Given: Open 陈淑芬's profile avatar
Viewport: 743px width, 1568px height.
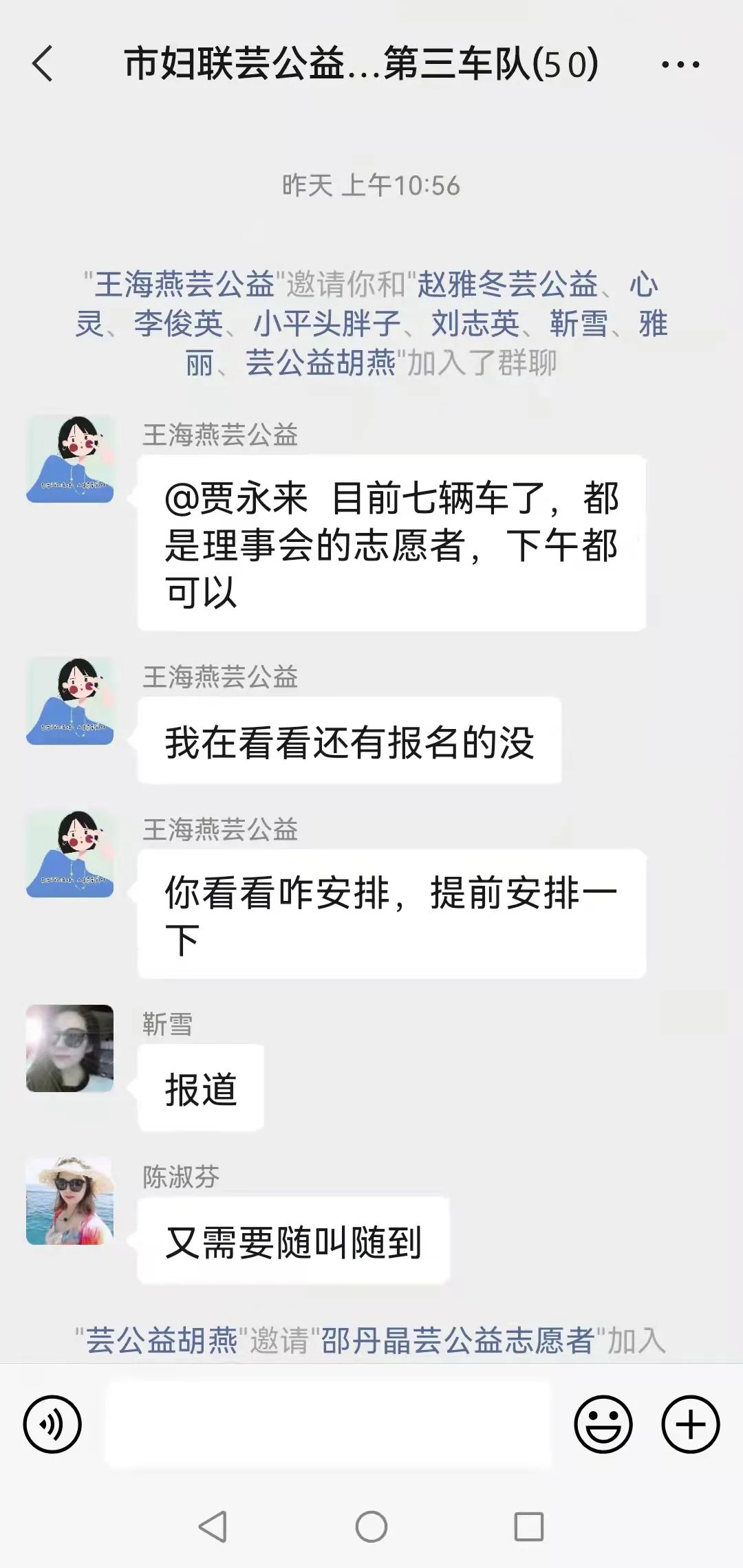Looking at the screenshot, I should [x=70, y=1201].
